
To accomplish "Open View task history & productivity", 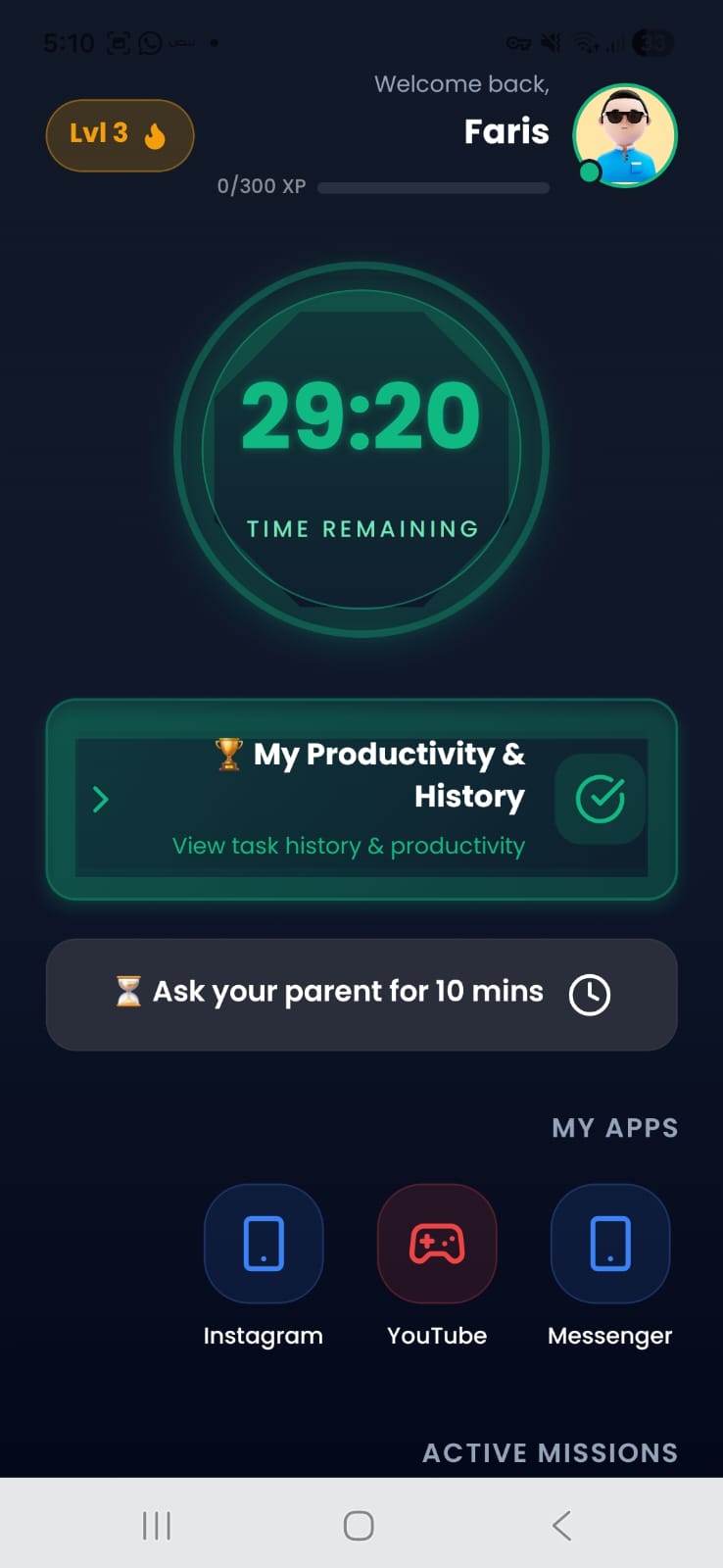I will point(349,845).
